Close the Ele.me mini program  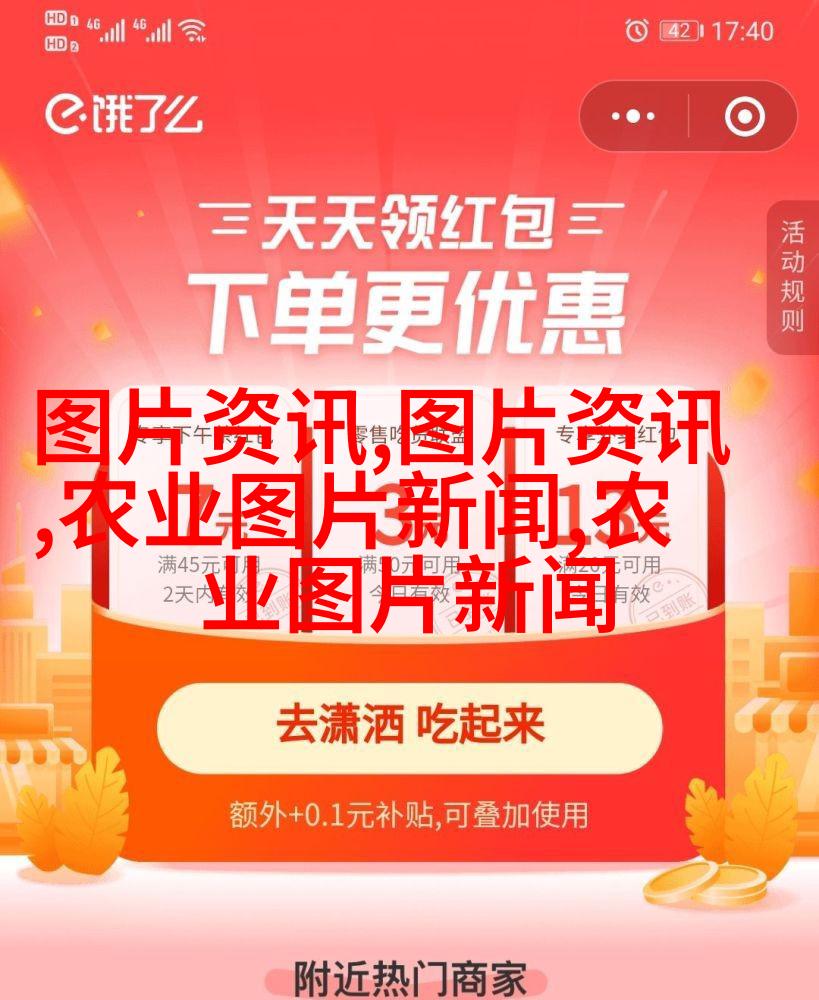tap(744, 117)
